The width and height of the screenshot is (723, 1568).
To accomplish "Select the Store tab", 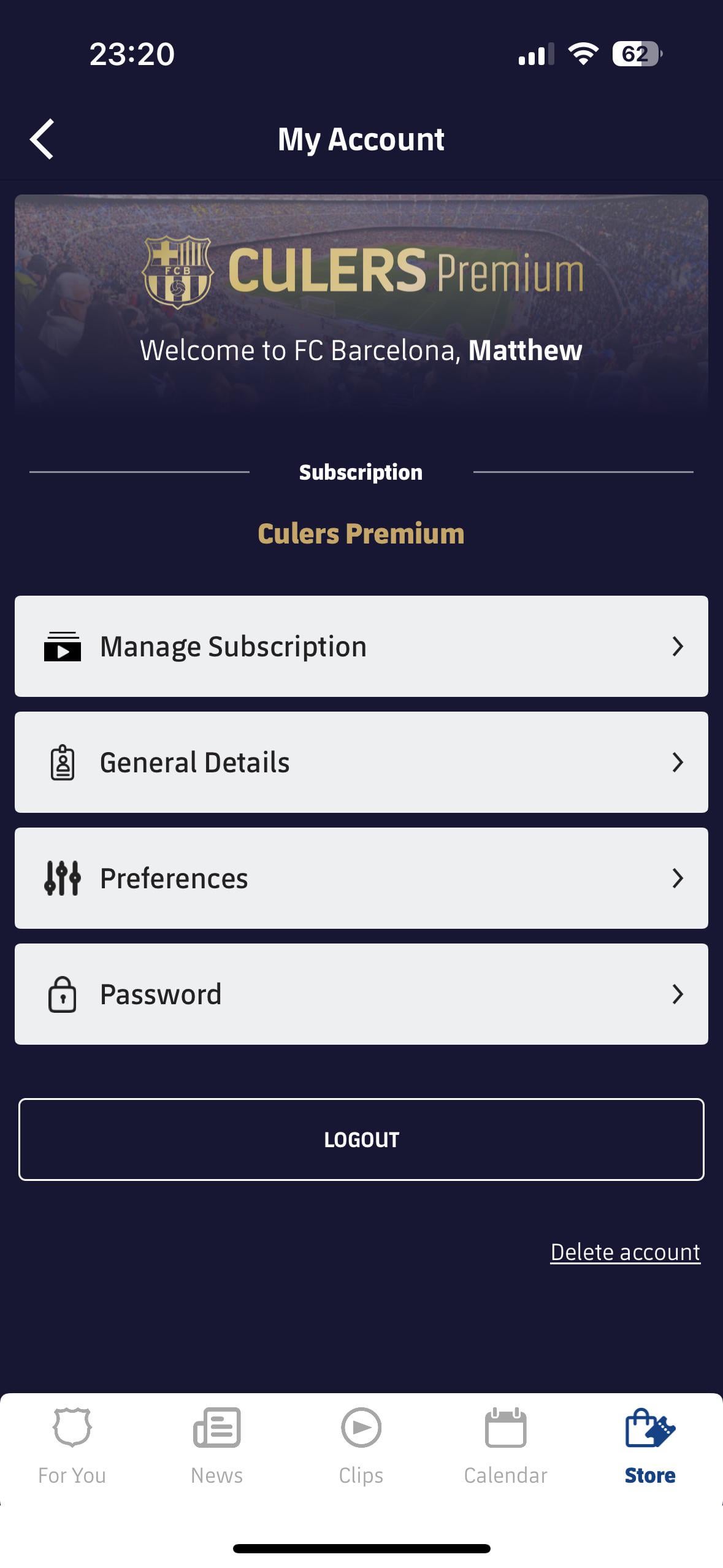I will click(650, 1447).
